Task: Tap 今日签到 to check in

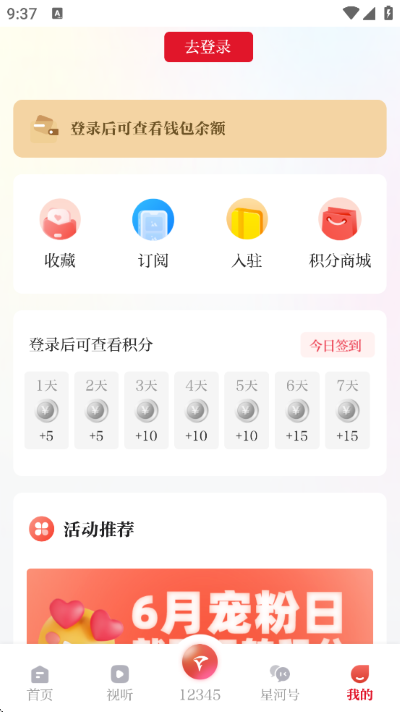Action: pos(337,345)
